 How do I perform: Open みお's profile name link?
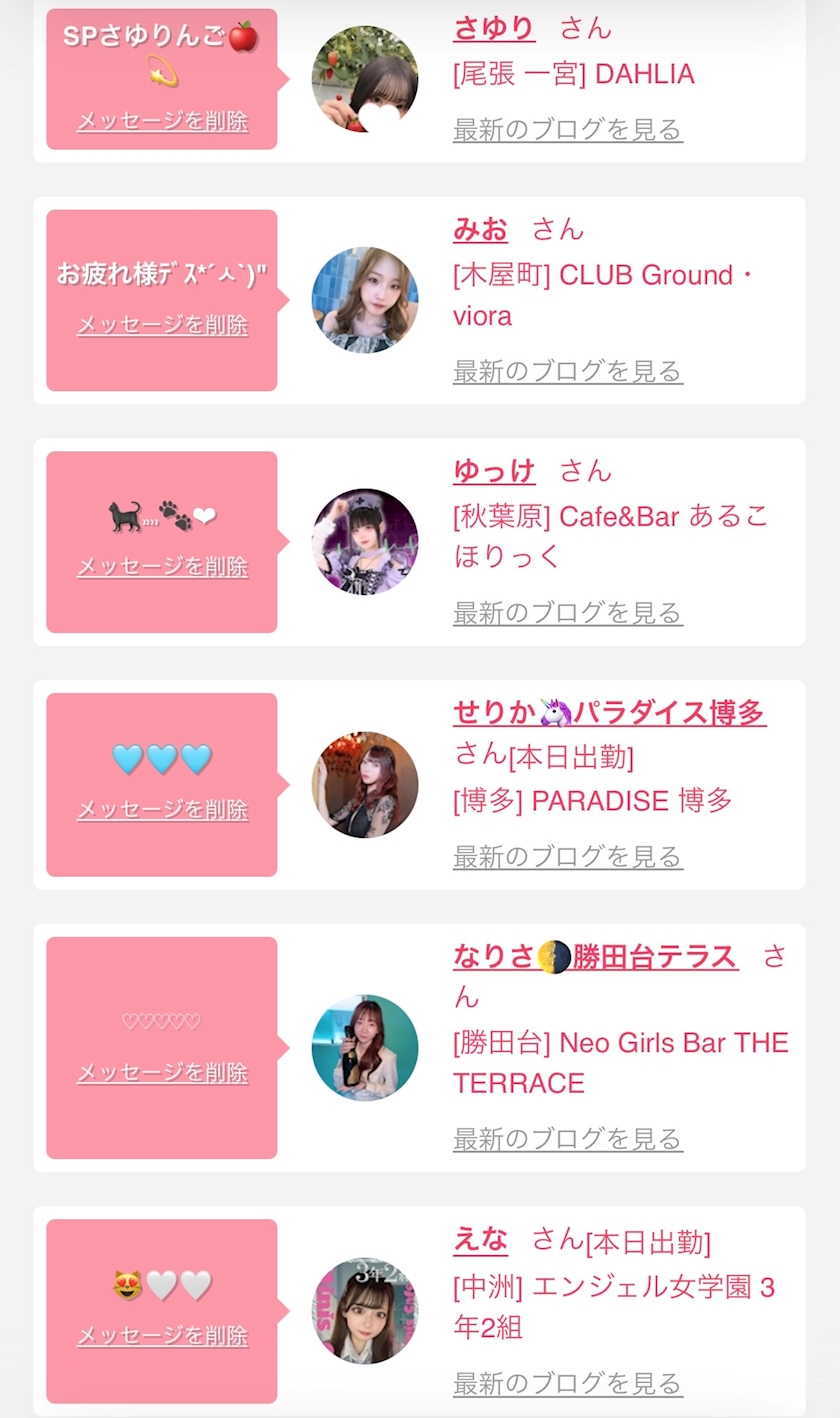click(480, 229)
